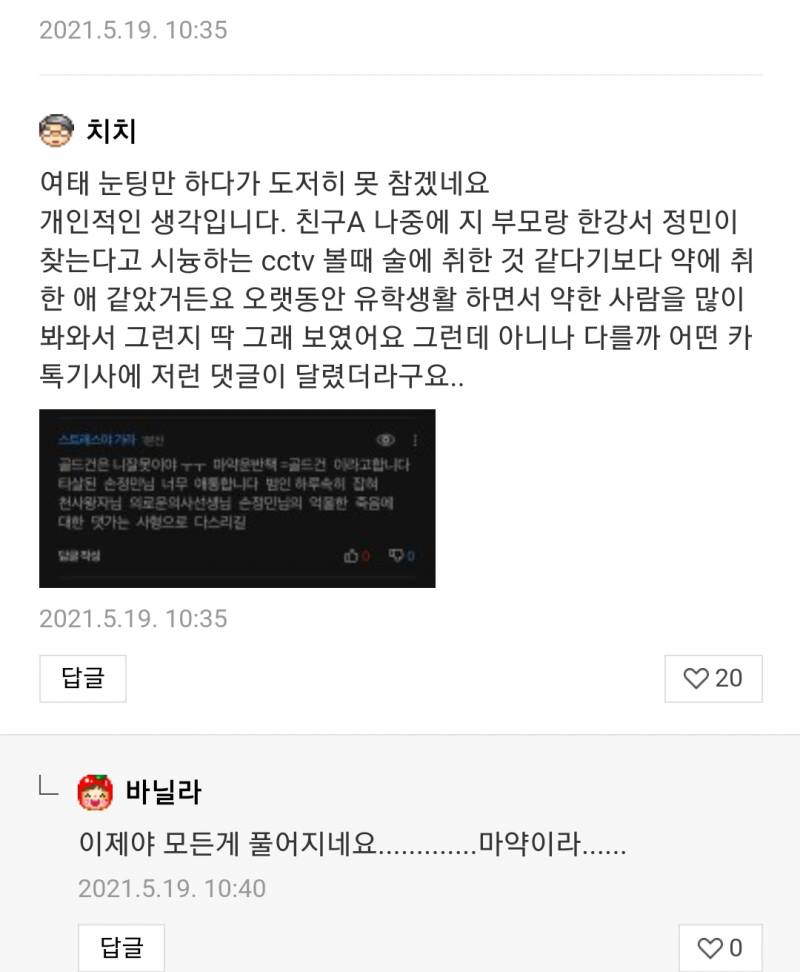This screenshot has width=800, height=972.
Task: Open 답글 replies under 치치's comment
Action: point(82,679)
